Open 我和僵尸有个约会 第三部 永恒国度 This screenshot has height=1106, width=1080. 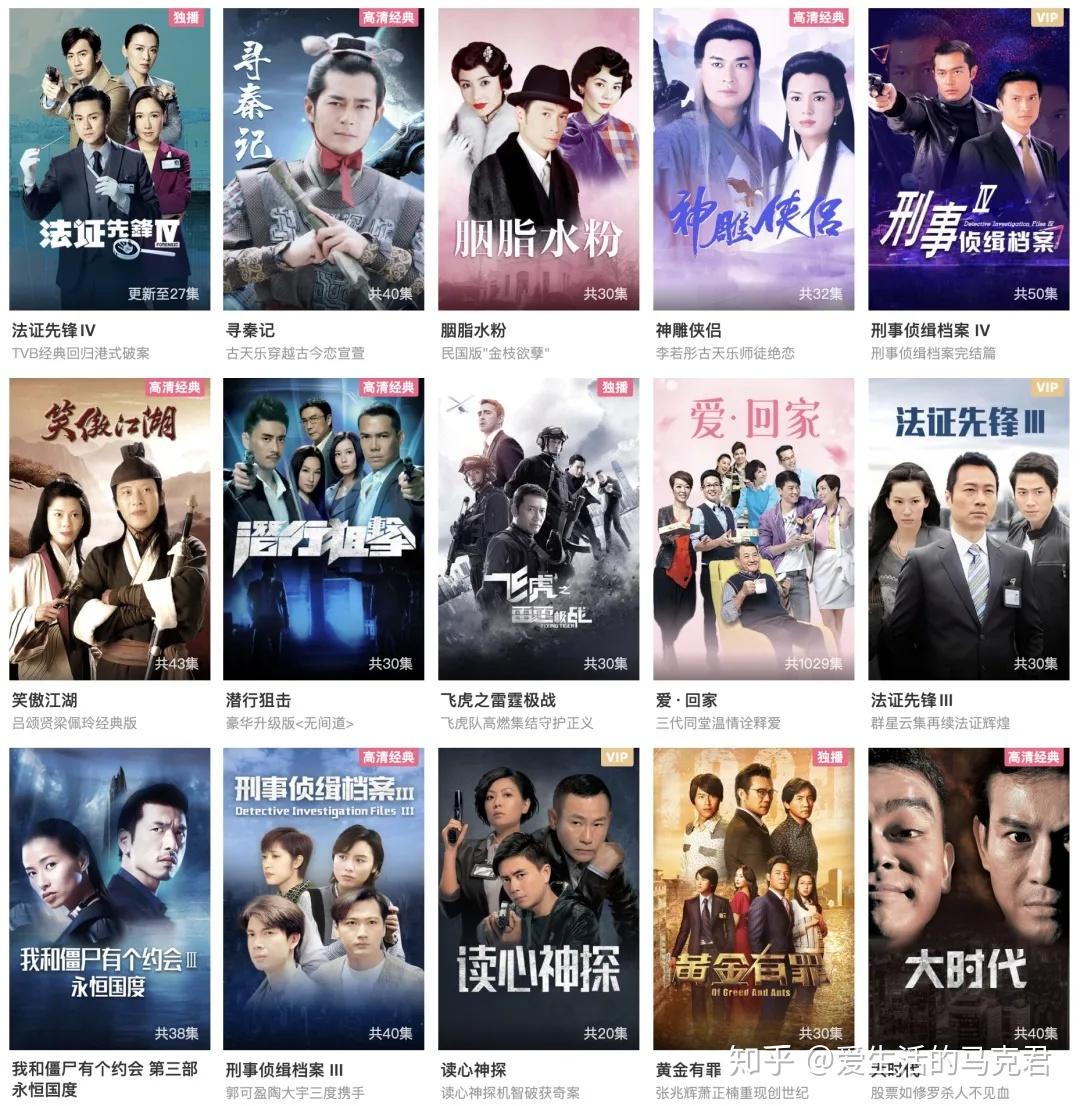point(110,898)
